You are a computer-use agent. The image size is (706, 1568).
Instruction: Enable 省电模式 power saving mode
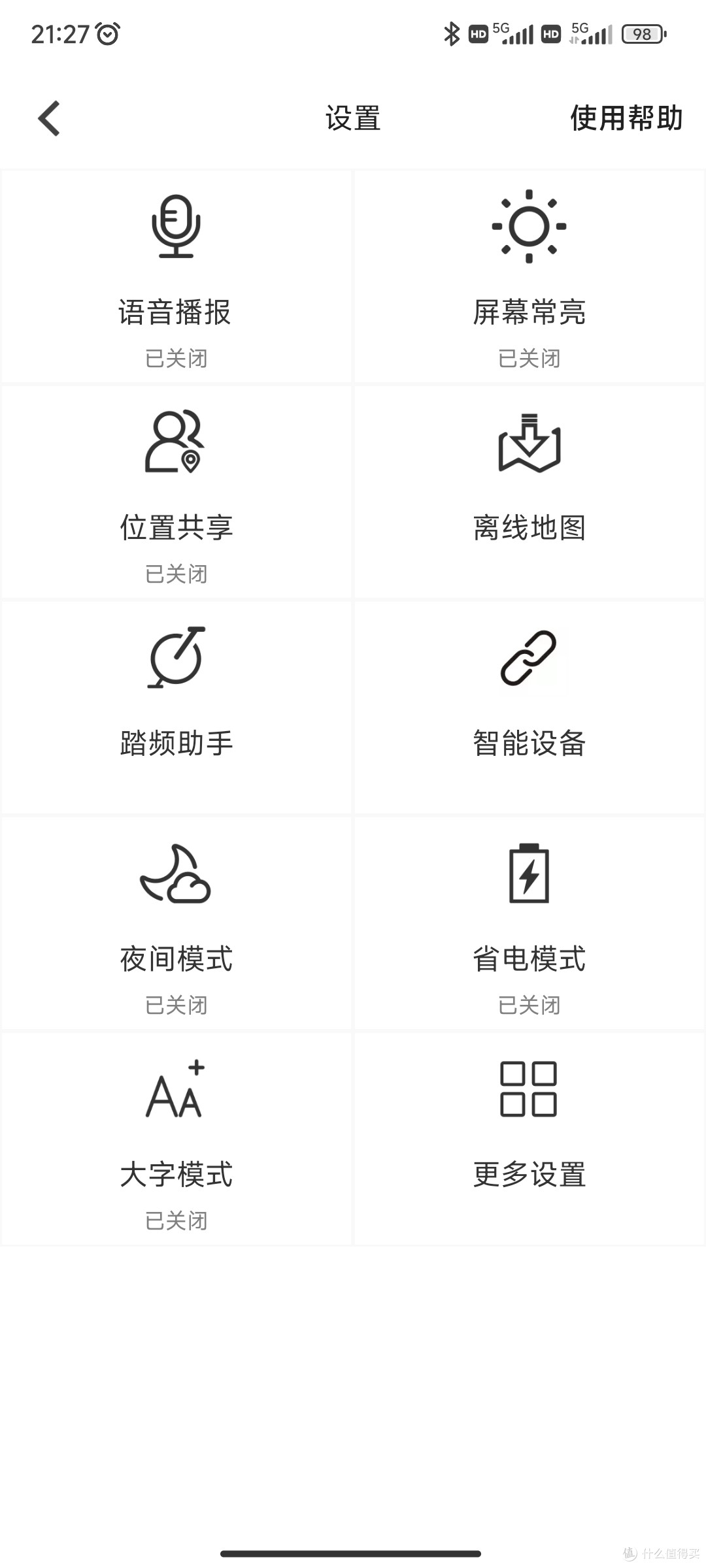(x=529, y=924)
